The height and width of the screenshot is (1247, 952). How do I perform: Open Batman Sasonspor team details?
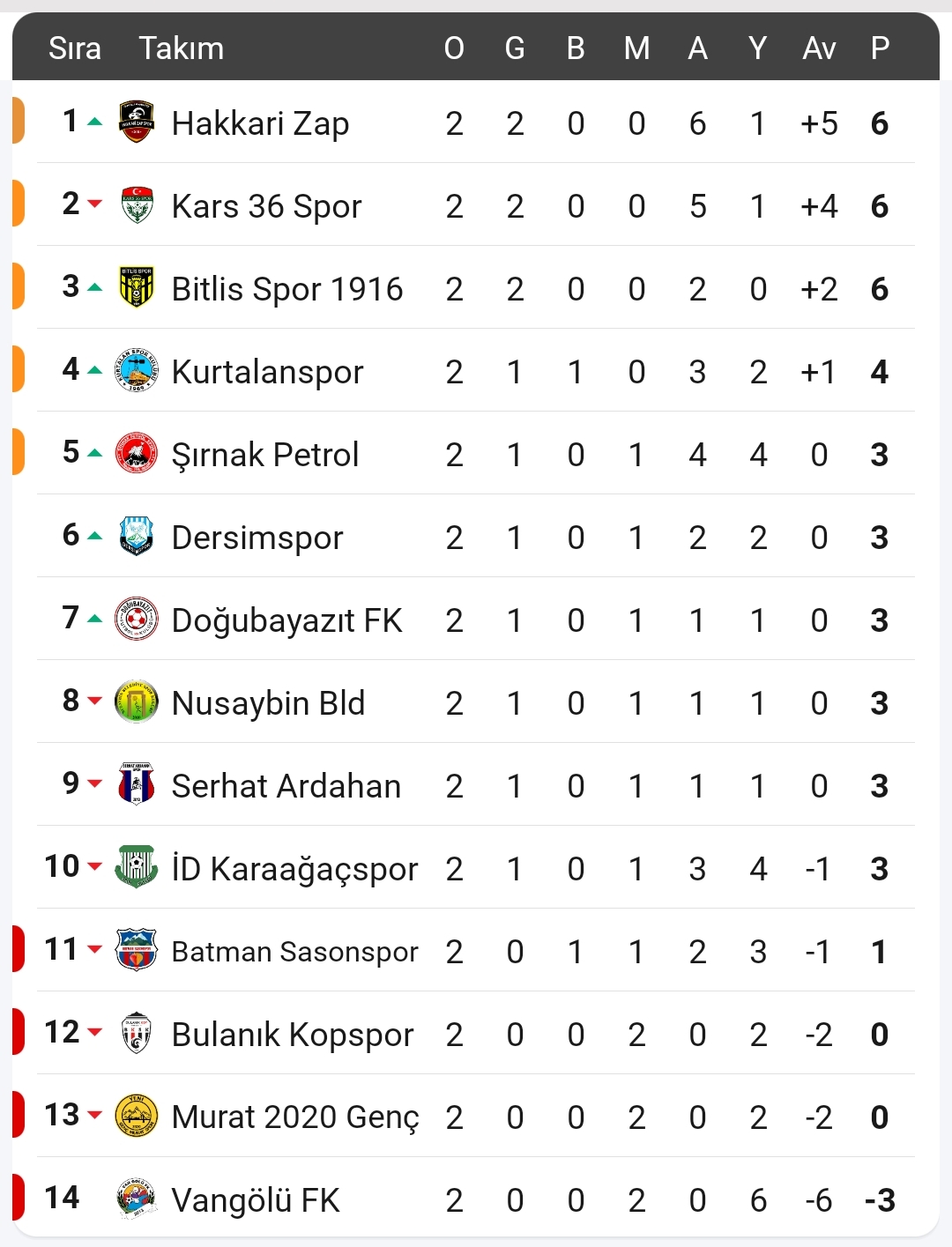point(294,952)
